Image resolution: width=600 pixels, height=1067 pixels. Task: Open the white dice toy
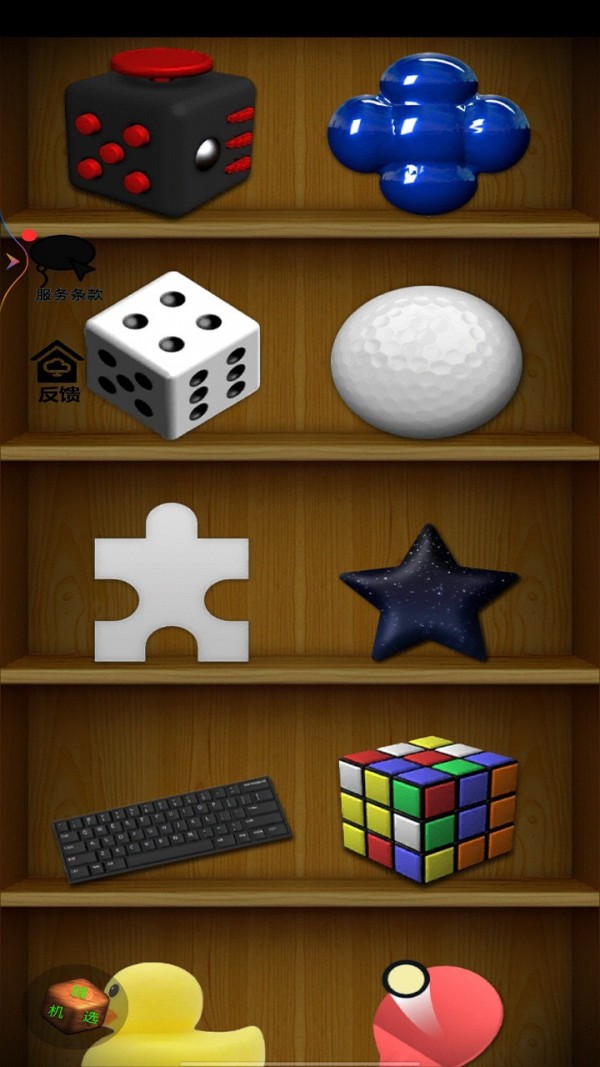pos(172,356)
